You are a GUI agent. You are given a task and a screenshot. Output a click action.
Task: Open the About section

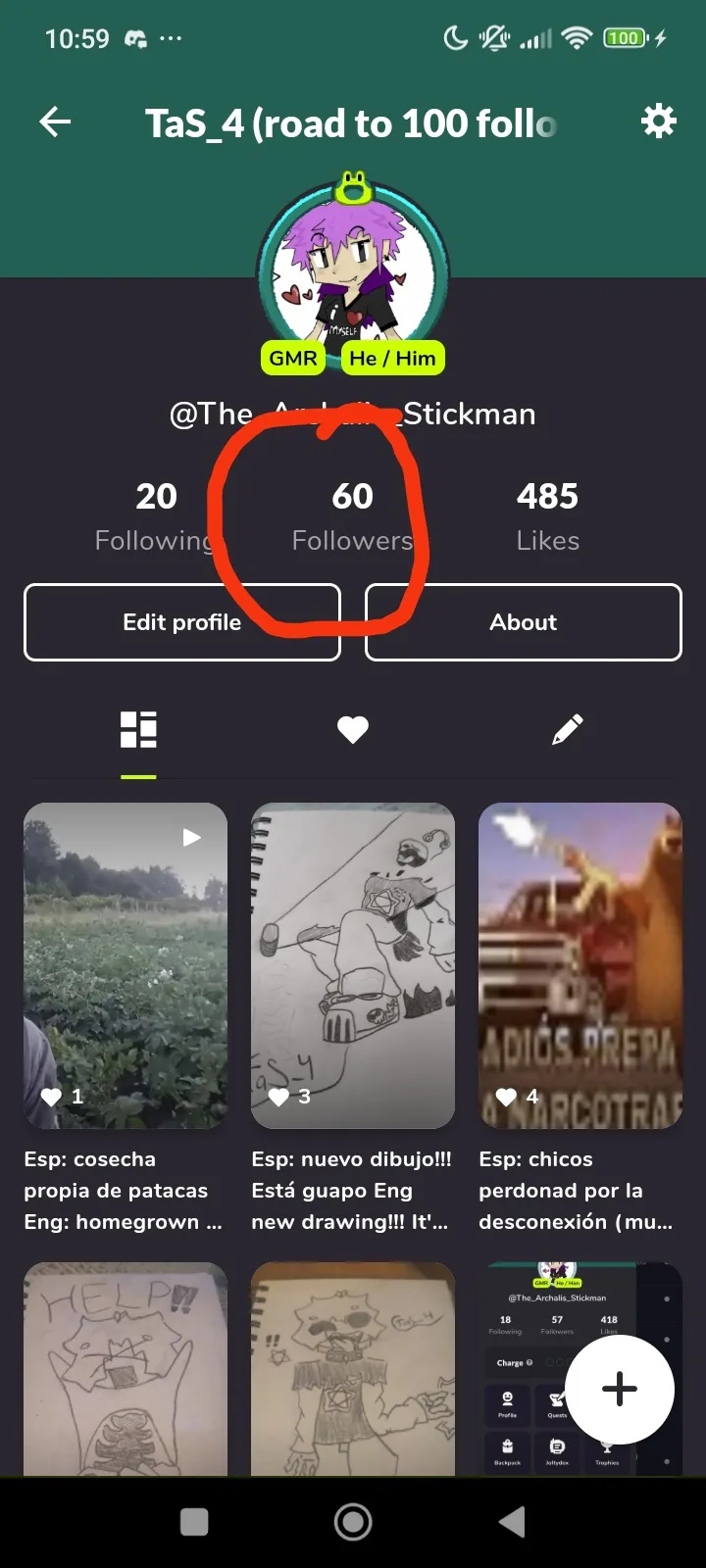click(x=524, y=622)
